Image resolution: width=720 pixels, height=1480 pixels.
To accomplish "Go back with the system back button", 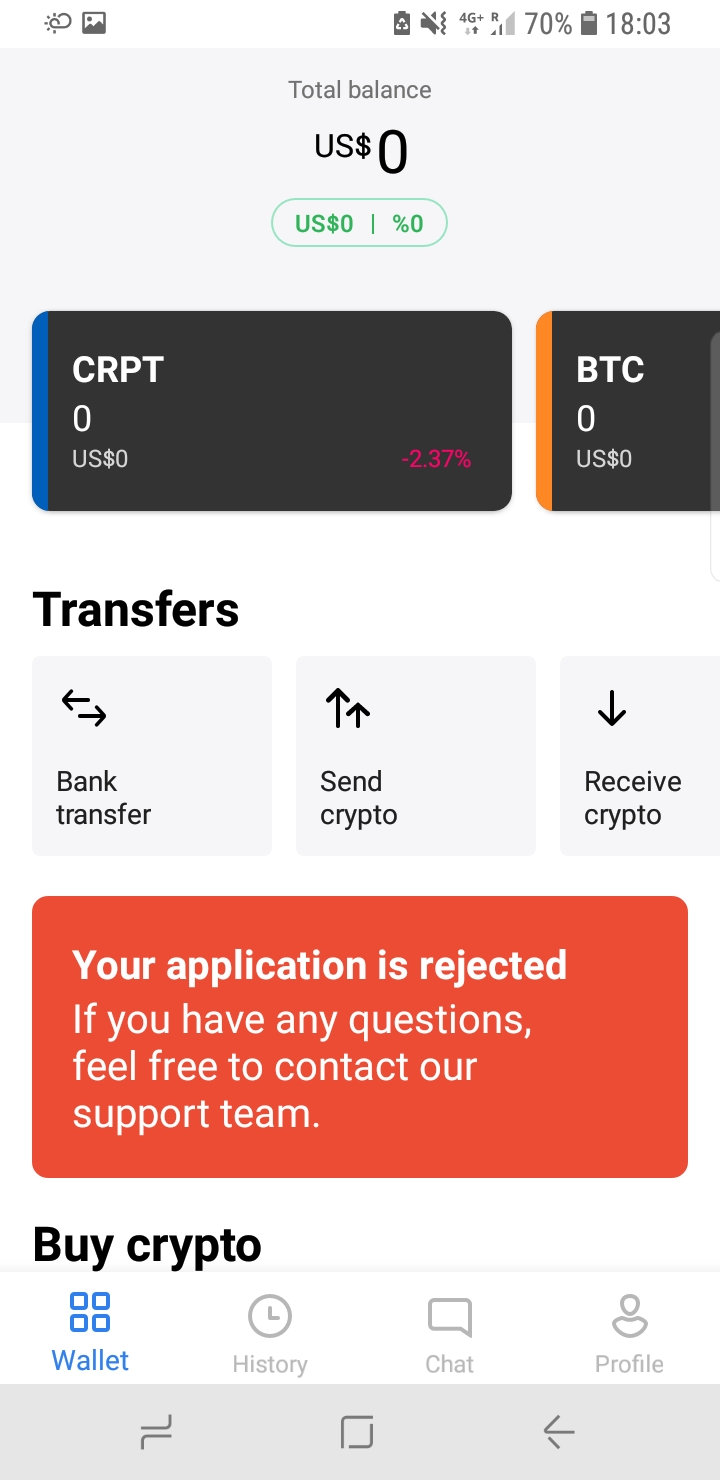I will pyautogui.click(x=559, y=1432).
